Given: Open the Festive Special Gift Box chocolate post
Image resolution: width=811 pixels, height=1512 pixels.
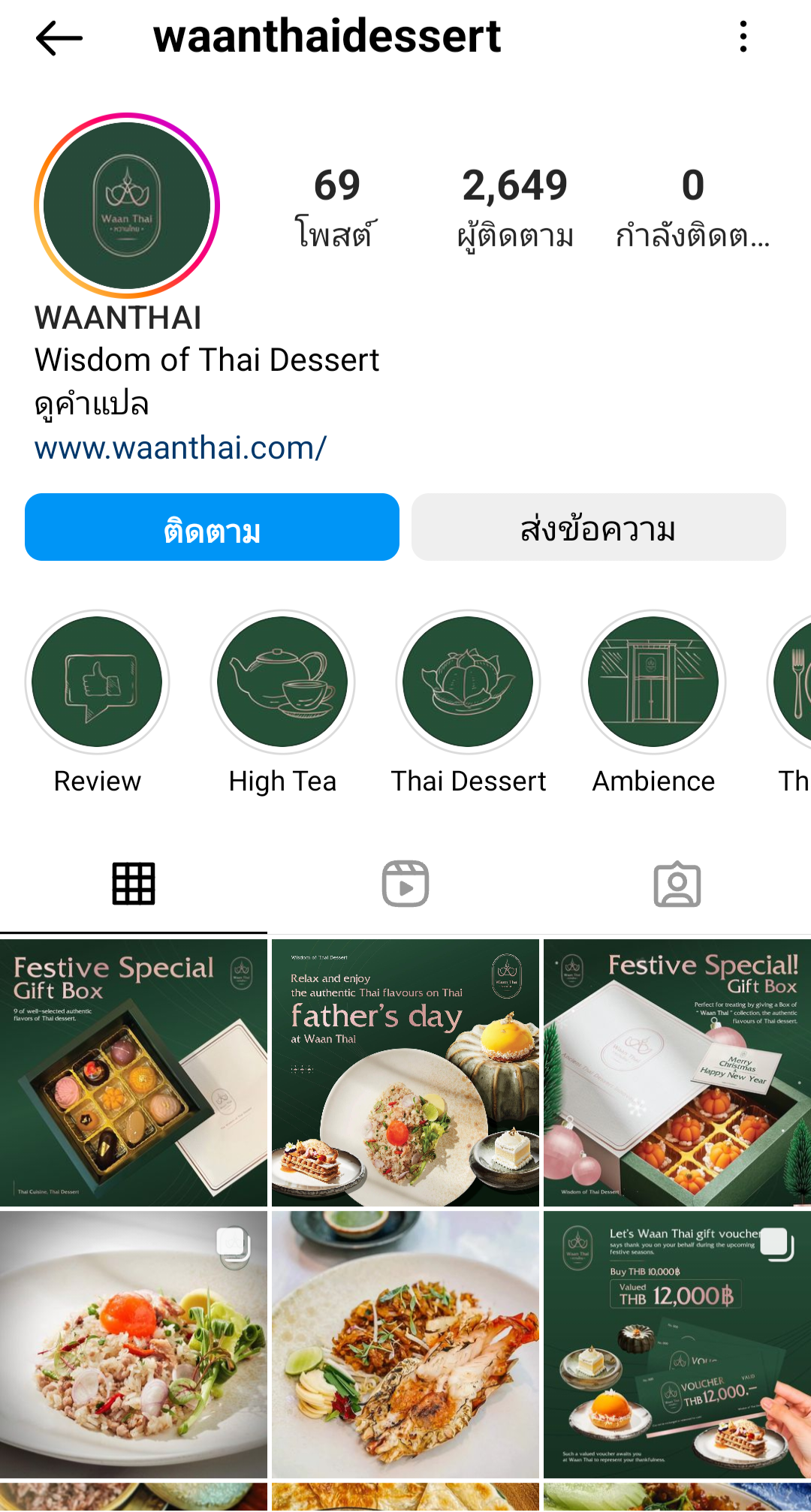Looking at the screenshot, I should click(134, 1073).
